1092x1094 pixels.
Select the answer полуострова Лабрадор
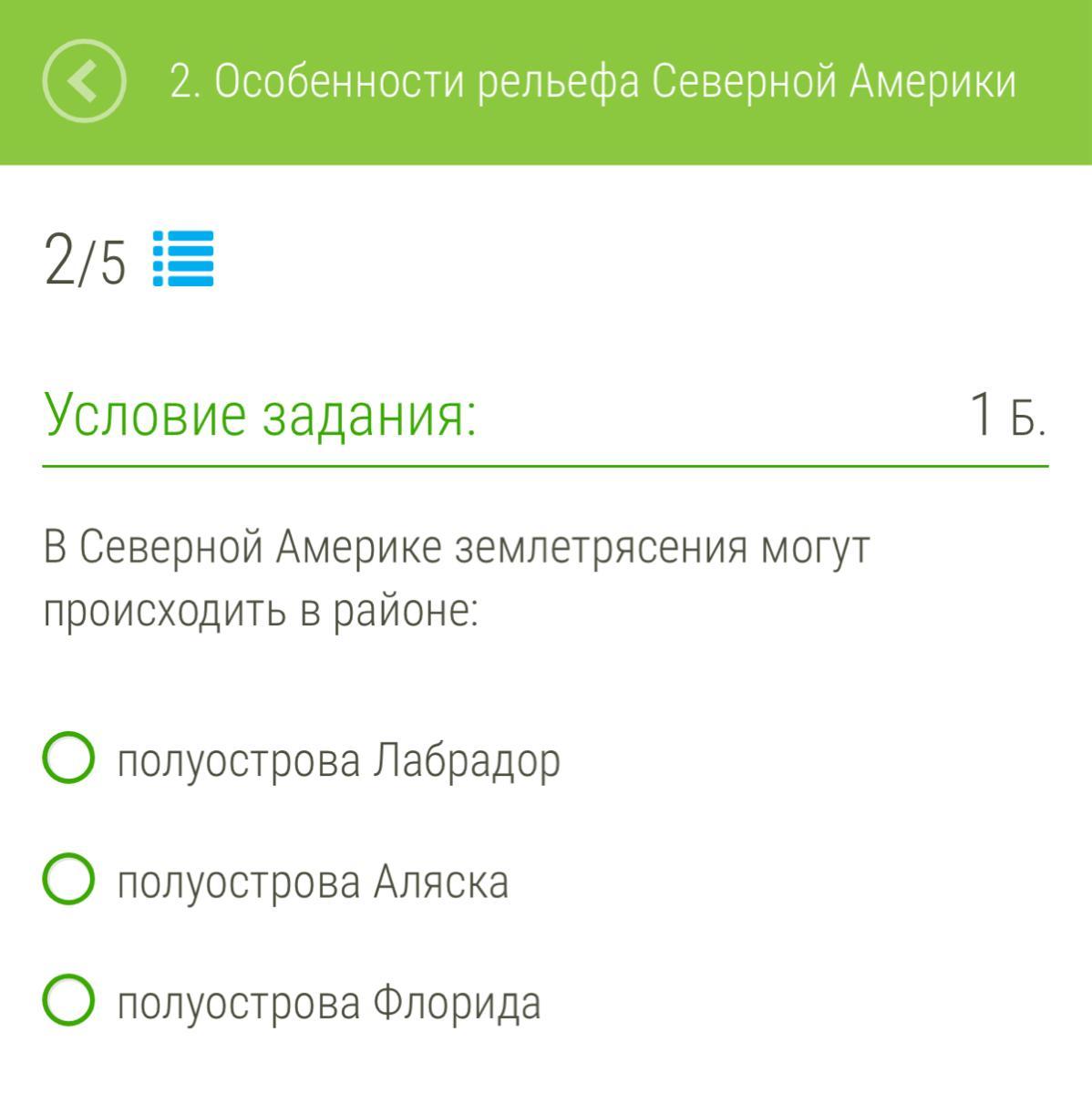point(68,758)
